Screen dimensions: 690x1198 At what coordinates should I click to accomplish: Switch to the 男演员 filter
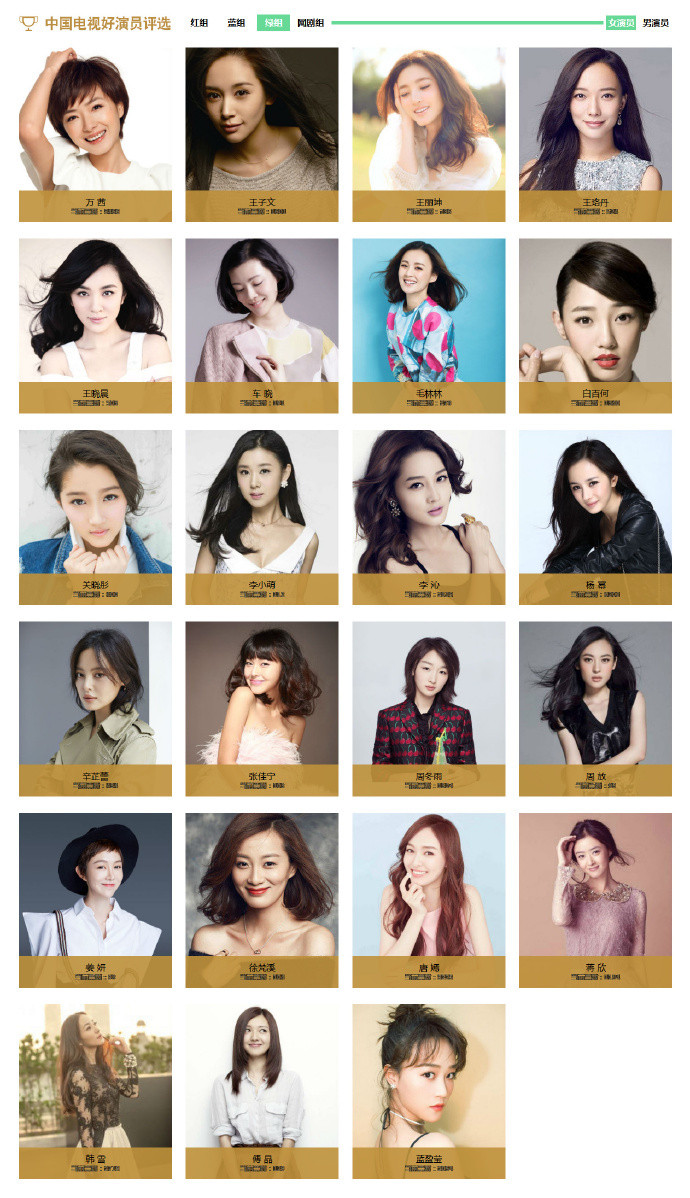tap(656, 22)
